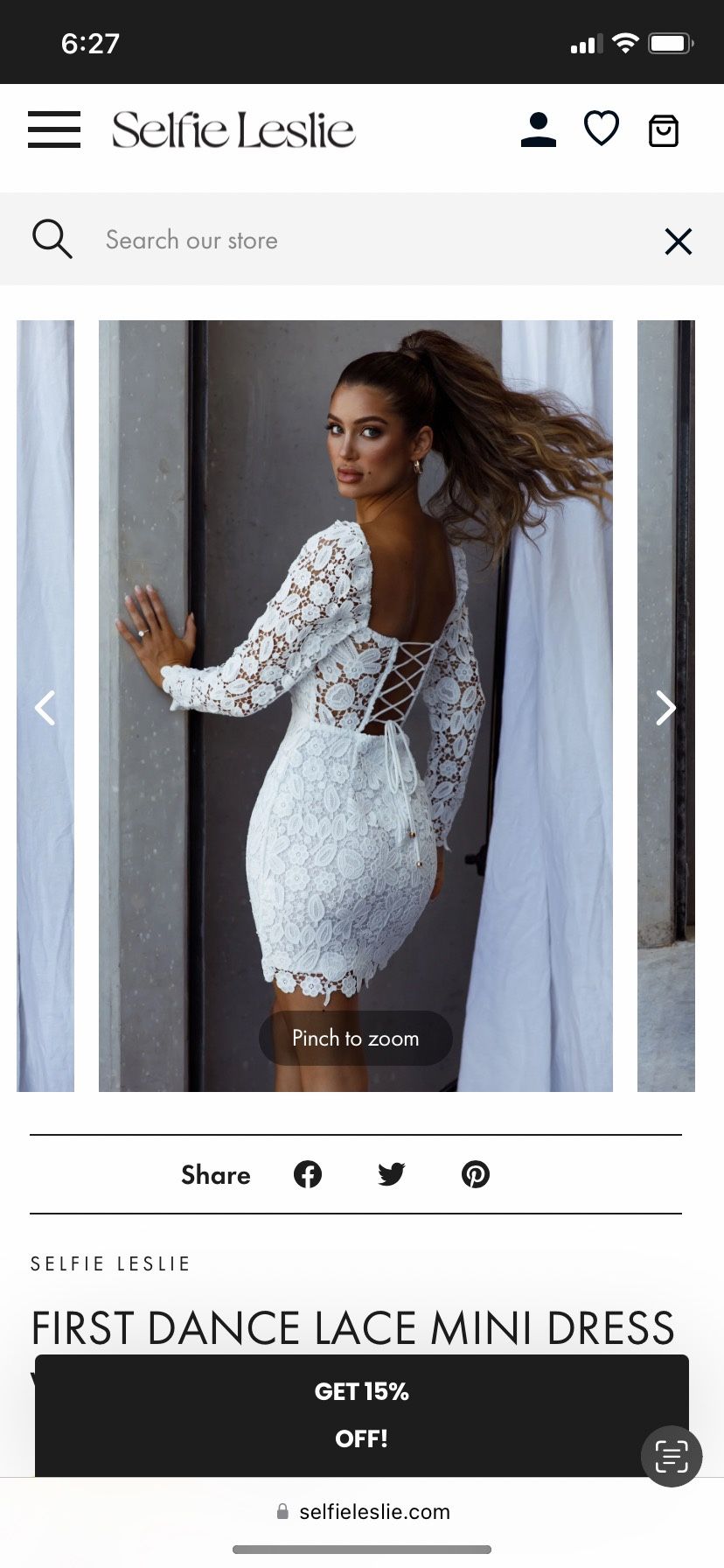Open the shopping bag
Image resolution: width=724 pixels, height=1568 pixels.
(x=664, y=130)
